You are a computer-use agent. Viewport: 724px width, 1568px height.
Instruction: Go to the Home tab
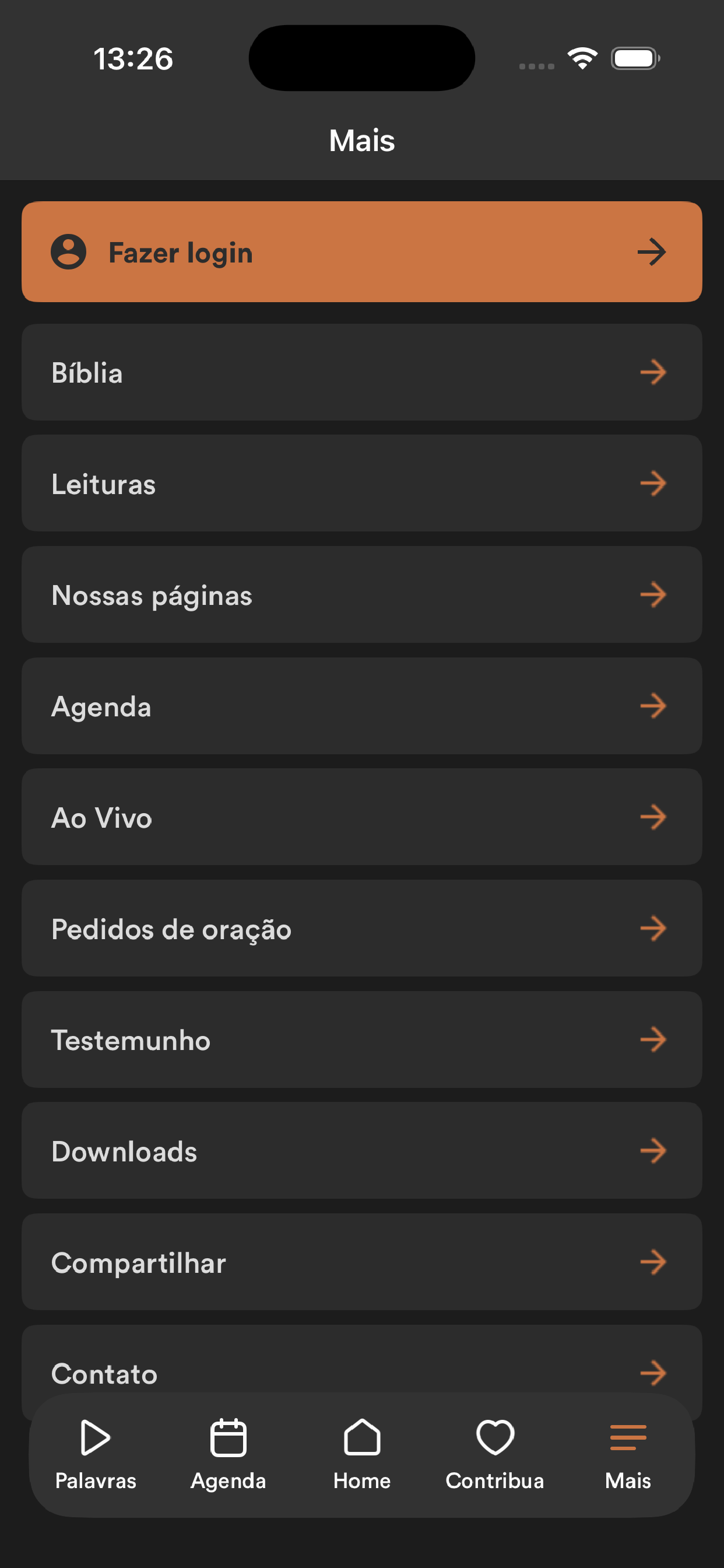(x=362, y=1454)
